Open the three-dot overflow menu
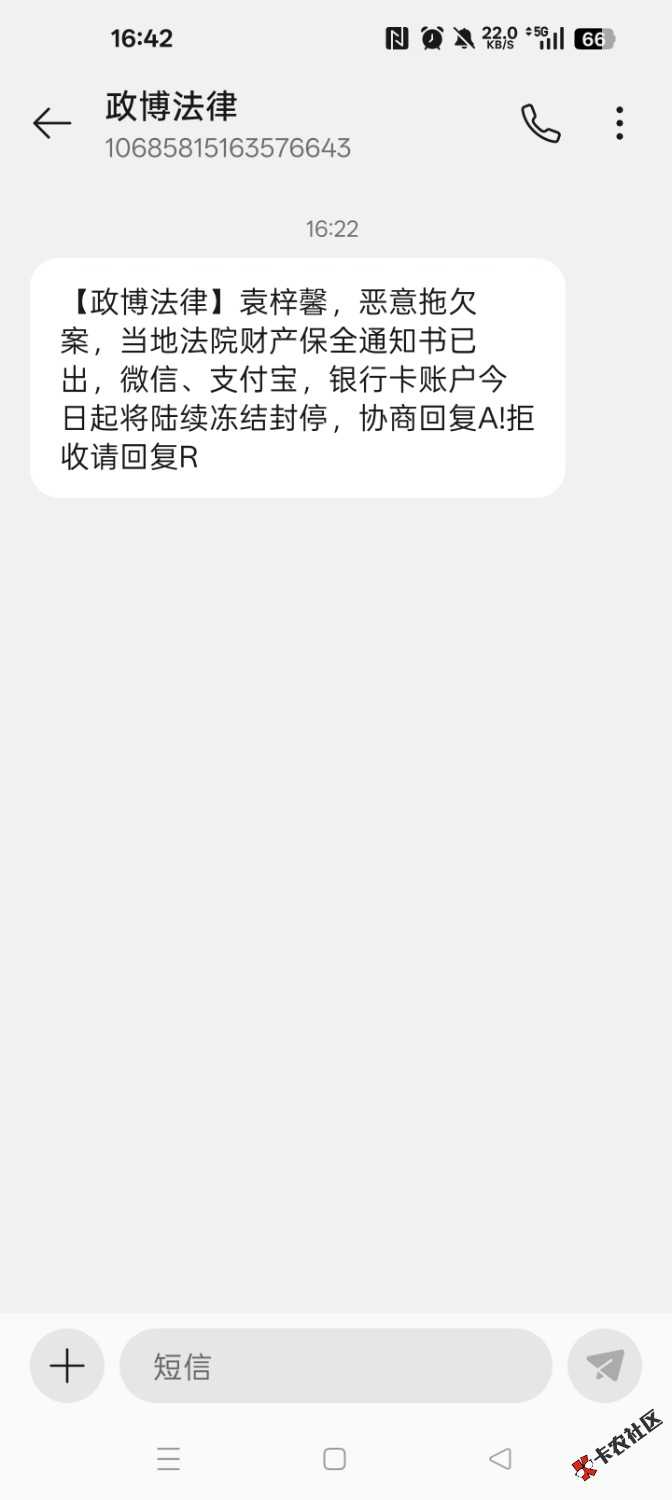The height and width of the screenshot is (1500, 672). tap(620, 124)
